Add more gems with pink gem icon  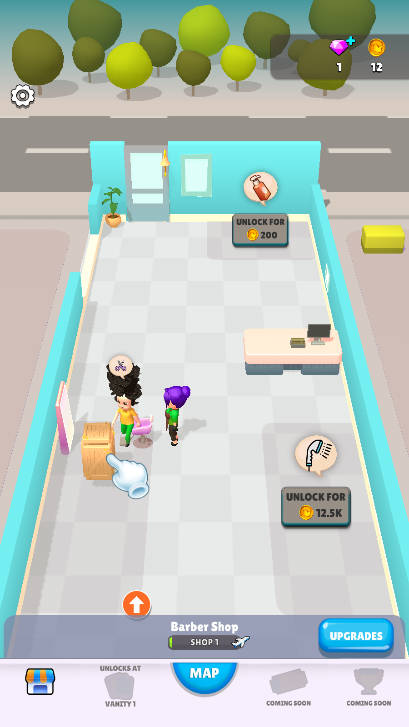point(342,46)
